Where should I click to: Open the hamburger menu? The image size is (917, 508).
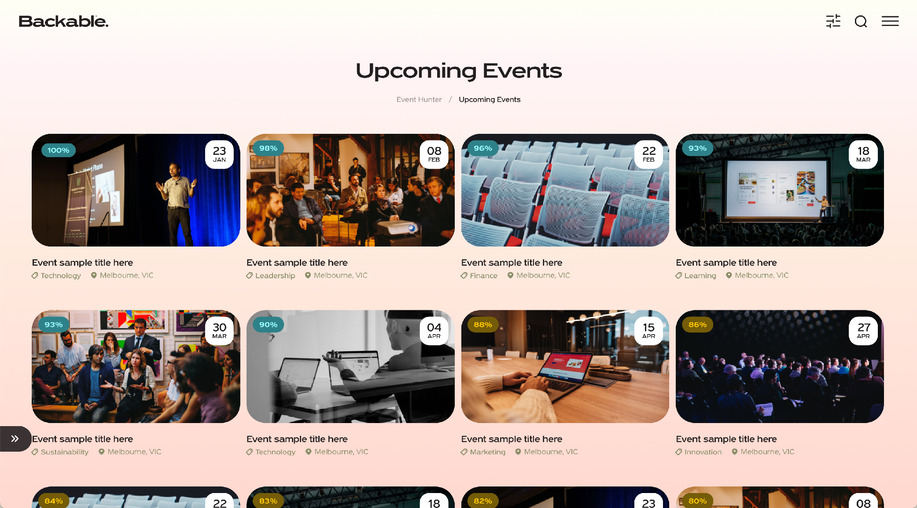[x=890, y=21]
